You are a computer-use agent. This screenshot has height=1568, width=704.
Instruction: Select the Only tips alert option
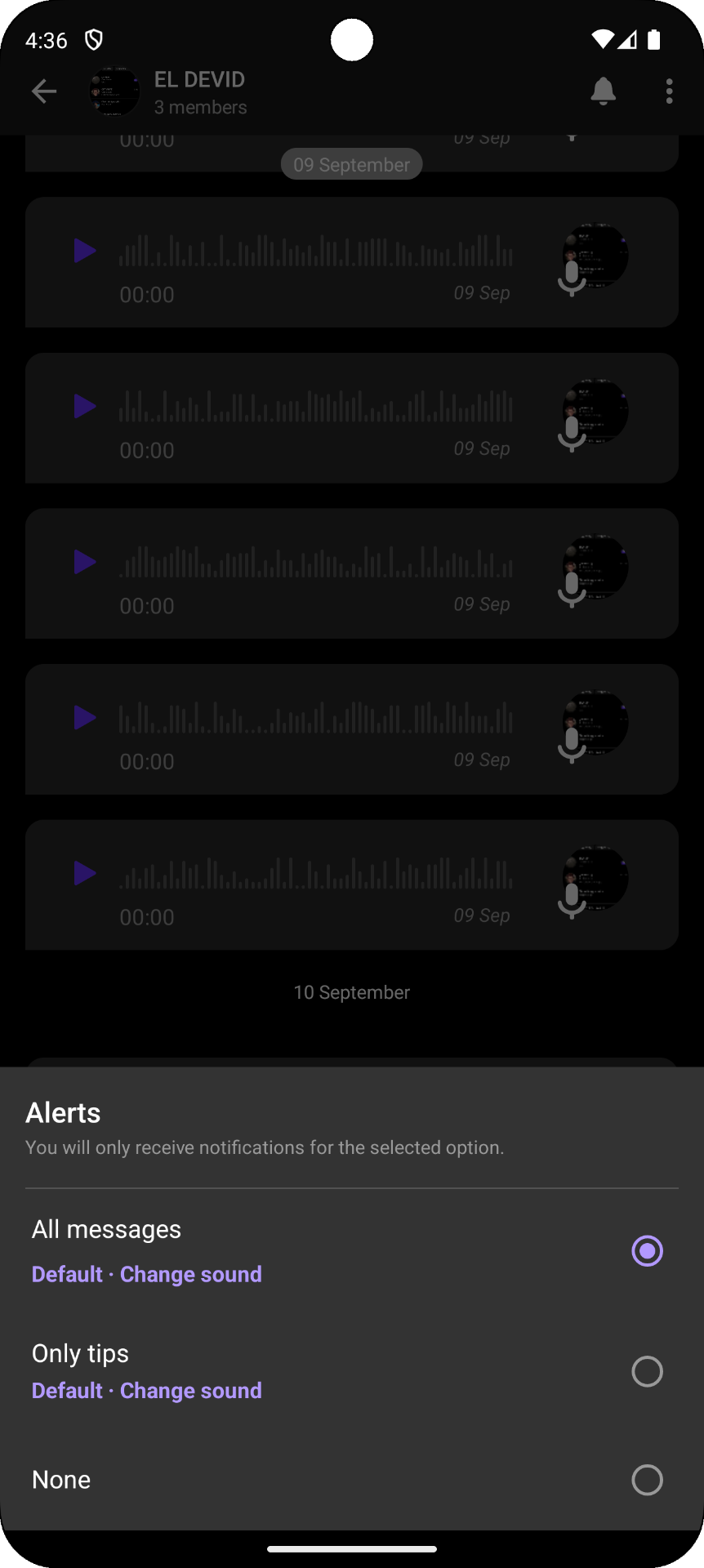coord(647,1371)
